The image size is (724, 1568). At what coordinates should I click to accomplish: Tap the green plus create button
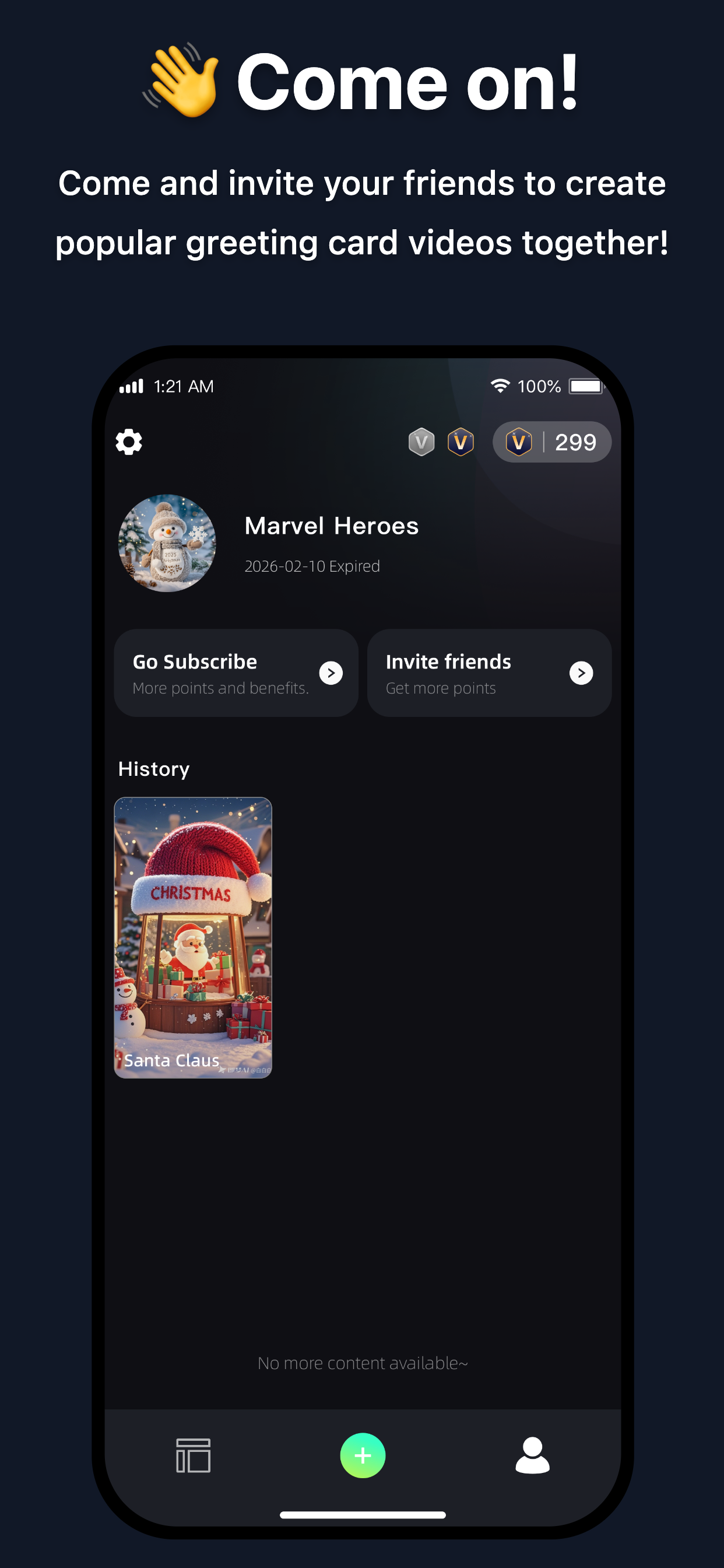[x=362, y=1455]
